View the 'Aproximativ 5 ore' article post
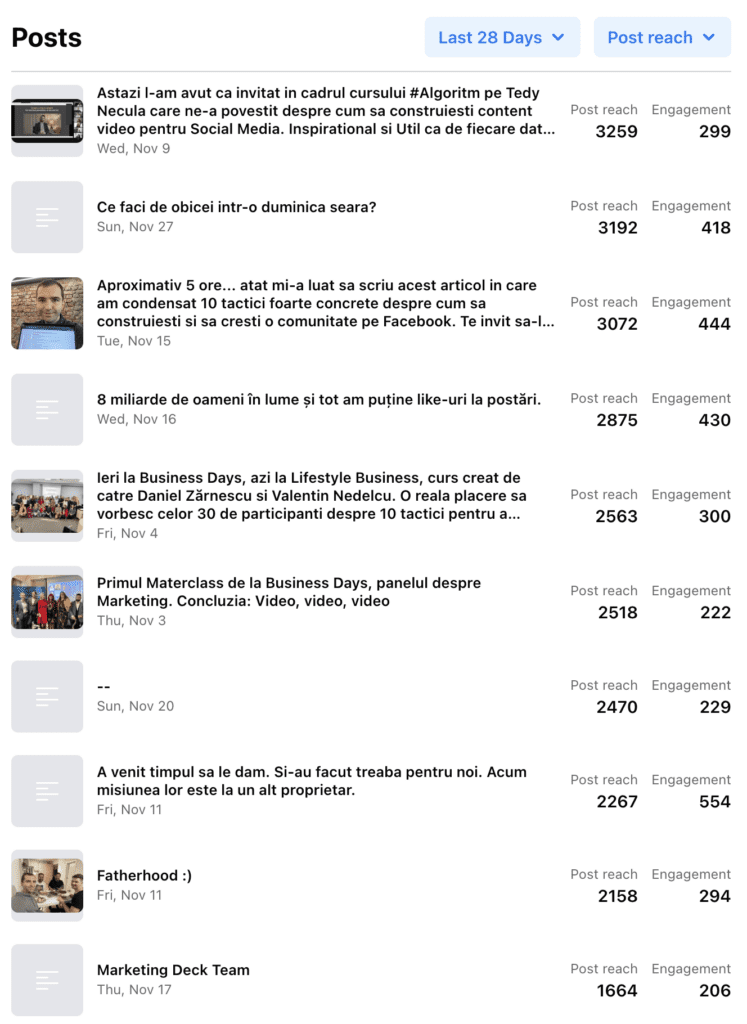The width and height of the screenshot is (747, 1024). (x=326, y=304)
